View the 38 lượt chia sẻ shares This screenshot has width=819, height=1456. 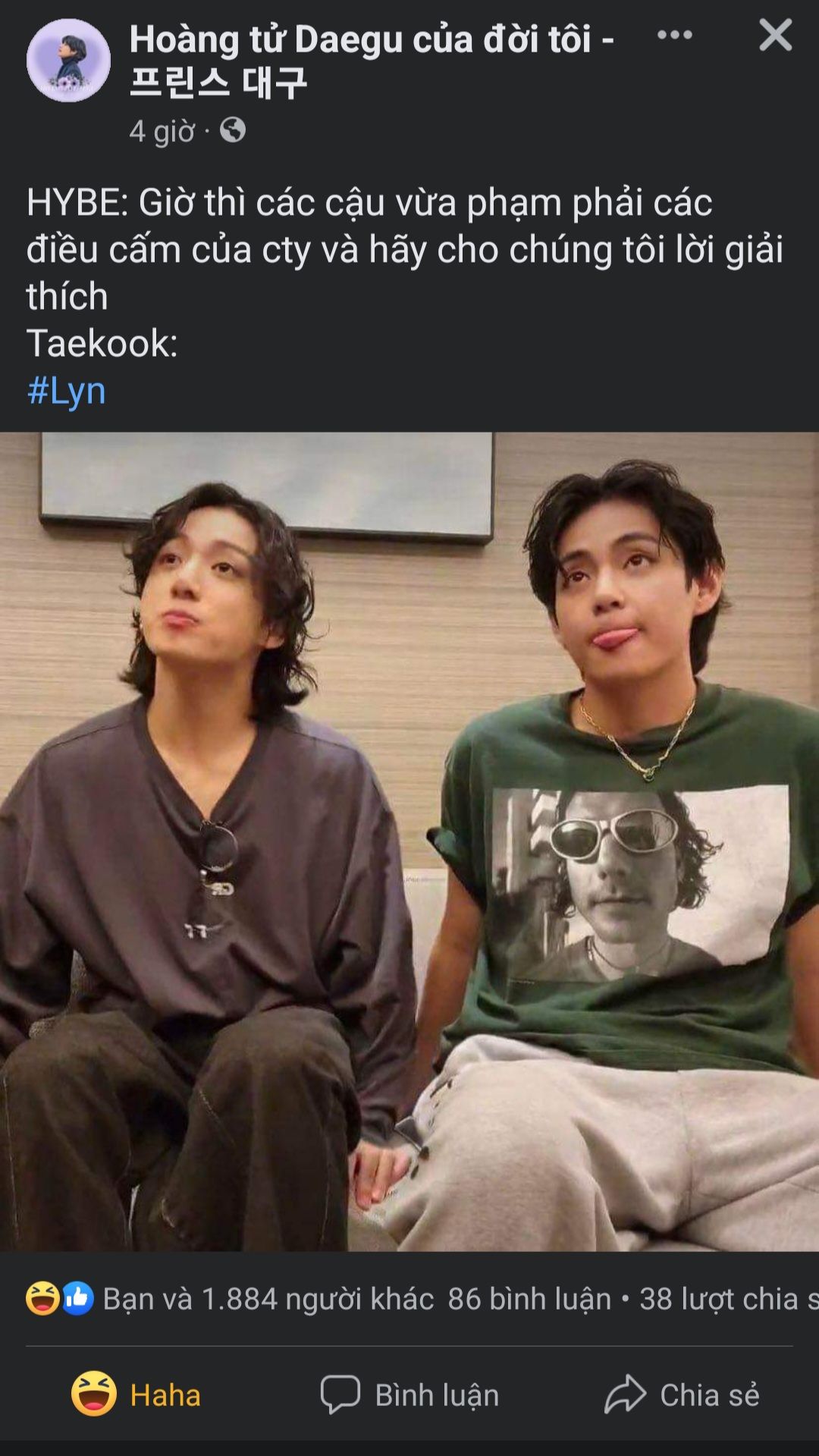(x=729, y=1298)
